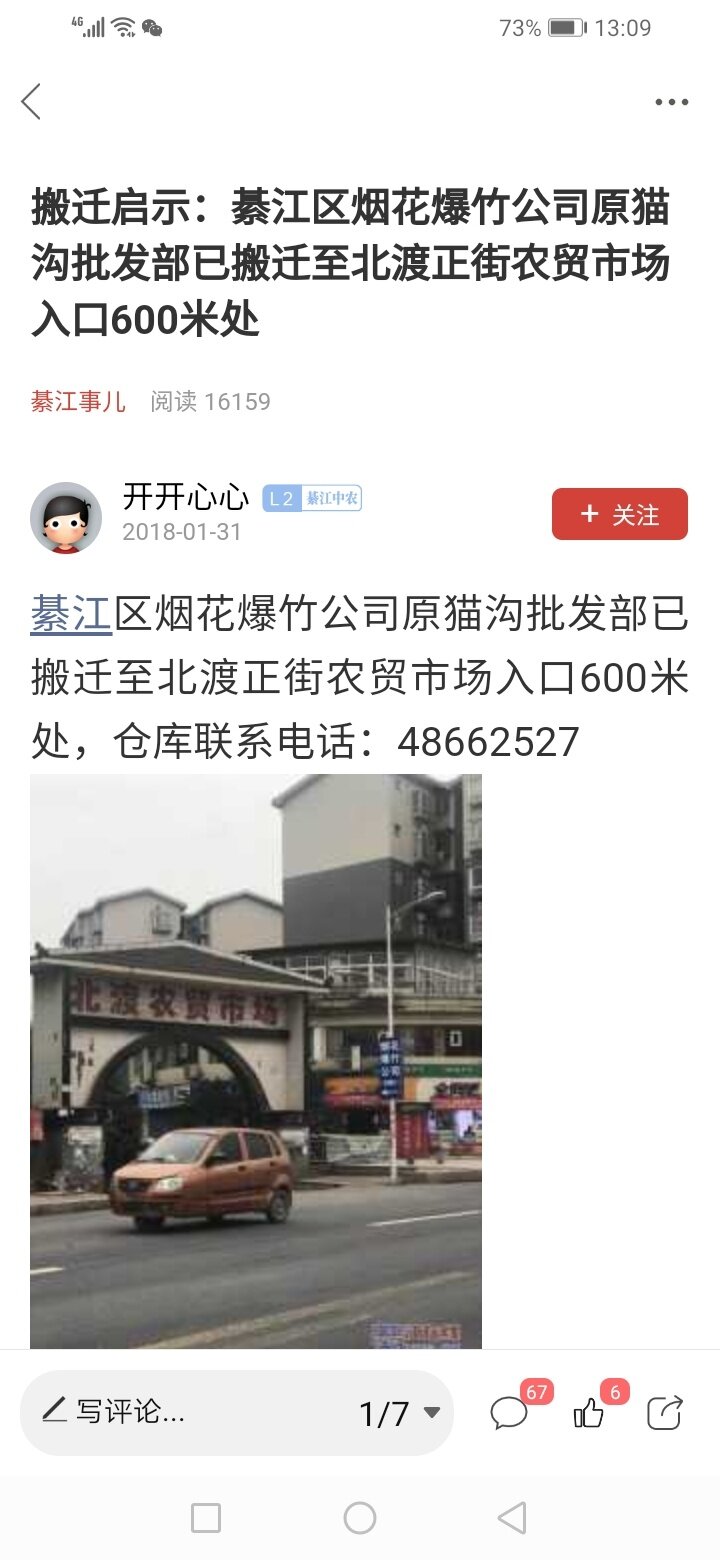The height and width of the screenshot is (1560, 720).
Task: Go back using the top-left arrow
Action: [x=32, y=102]
